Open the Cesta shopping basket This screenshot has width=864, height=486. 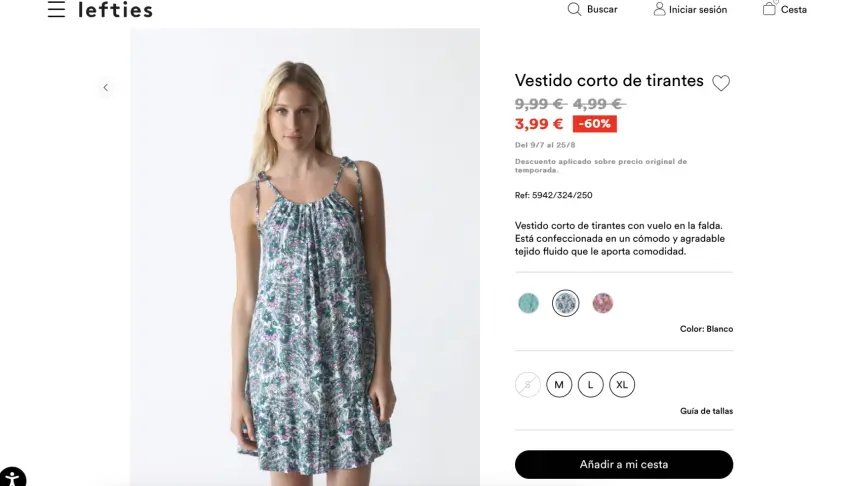(x=784, y=10)
